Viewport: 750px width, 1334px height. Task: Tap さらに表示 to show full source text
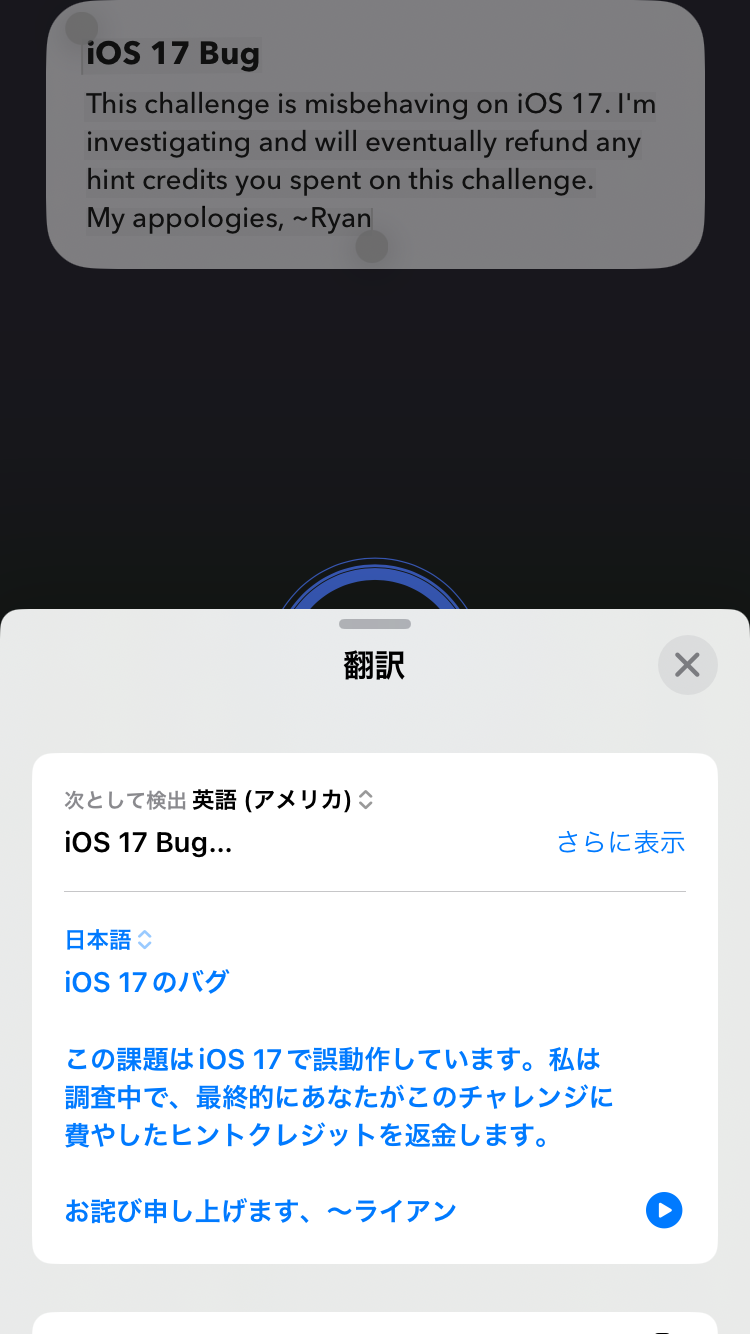(620, 843)
